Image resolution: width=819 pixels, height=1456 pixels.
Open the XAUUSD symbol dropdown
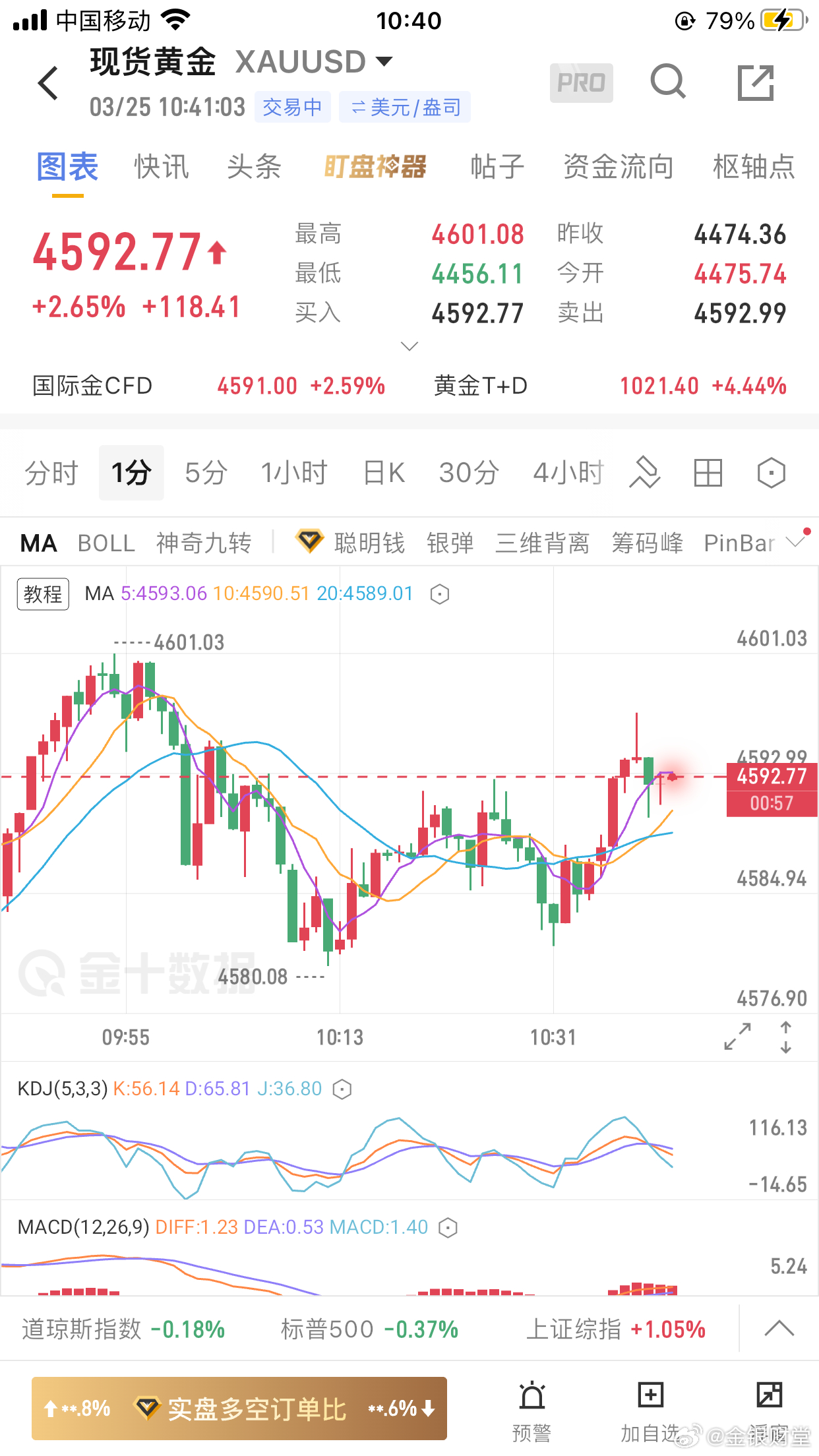pyautogui.click(x=384, y=61)
